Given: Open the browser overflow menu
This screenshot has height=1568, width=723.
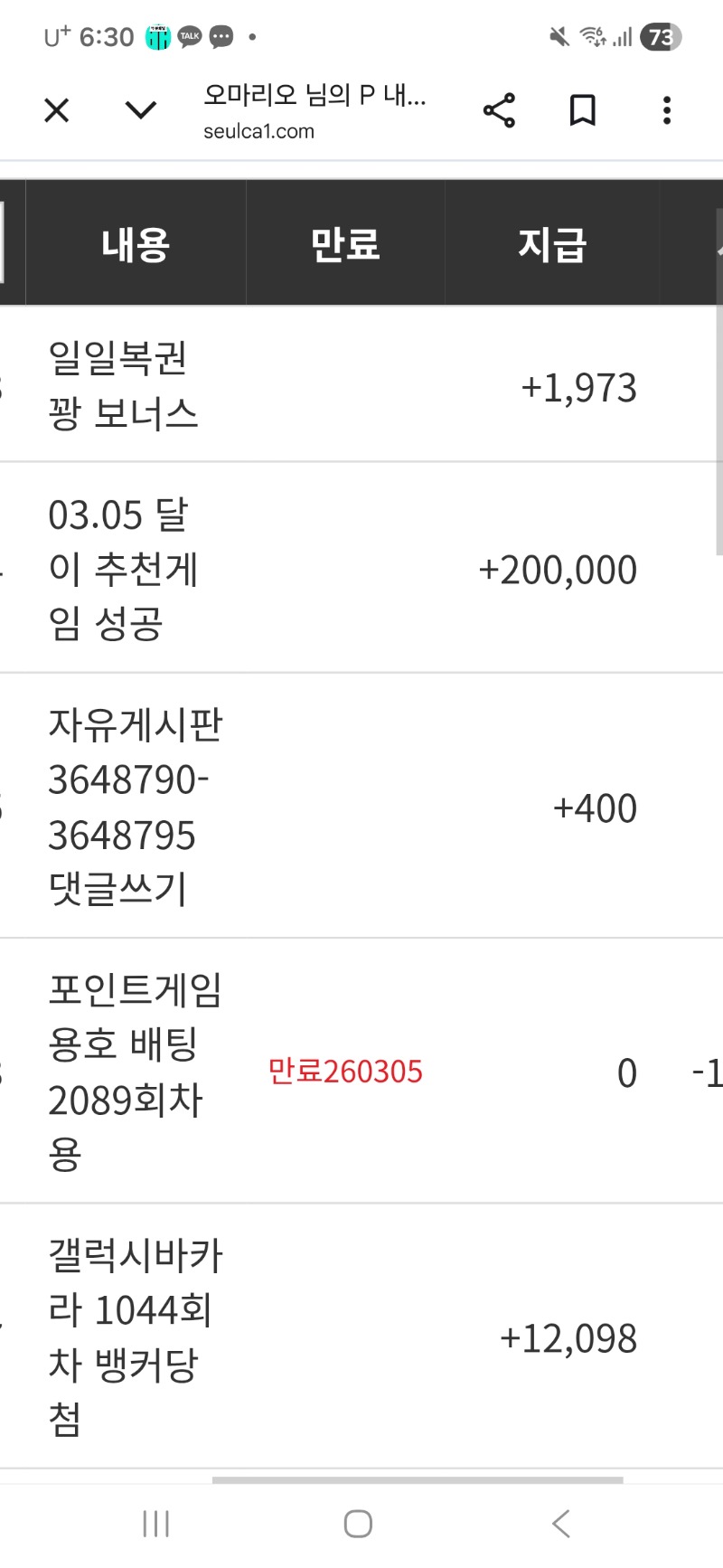Looking at the screenshot, I should 667,110.
